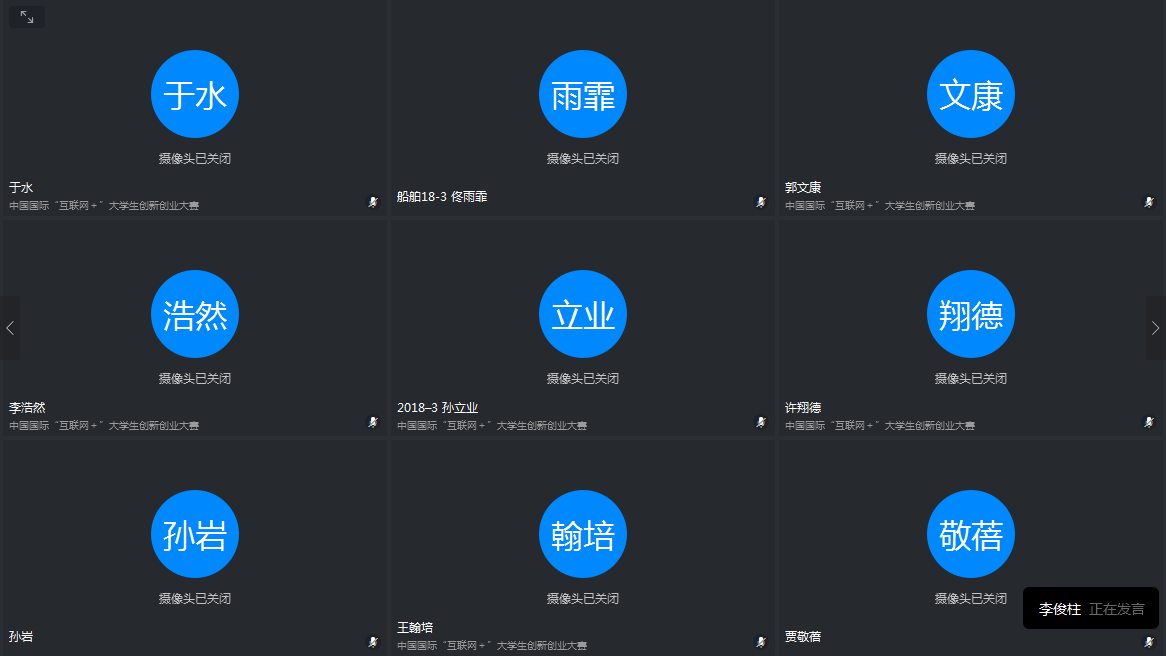The height and width of the screenshot is (656, 1166).
Task: Select 孙立业's video tile
Action: pos(582,328)
